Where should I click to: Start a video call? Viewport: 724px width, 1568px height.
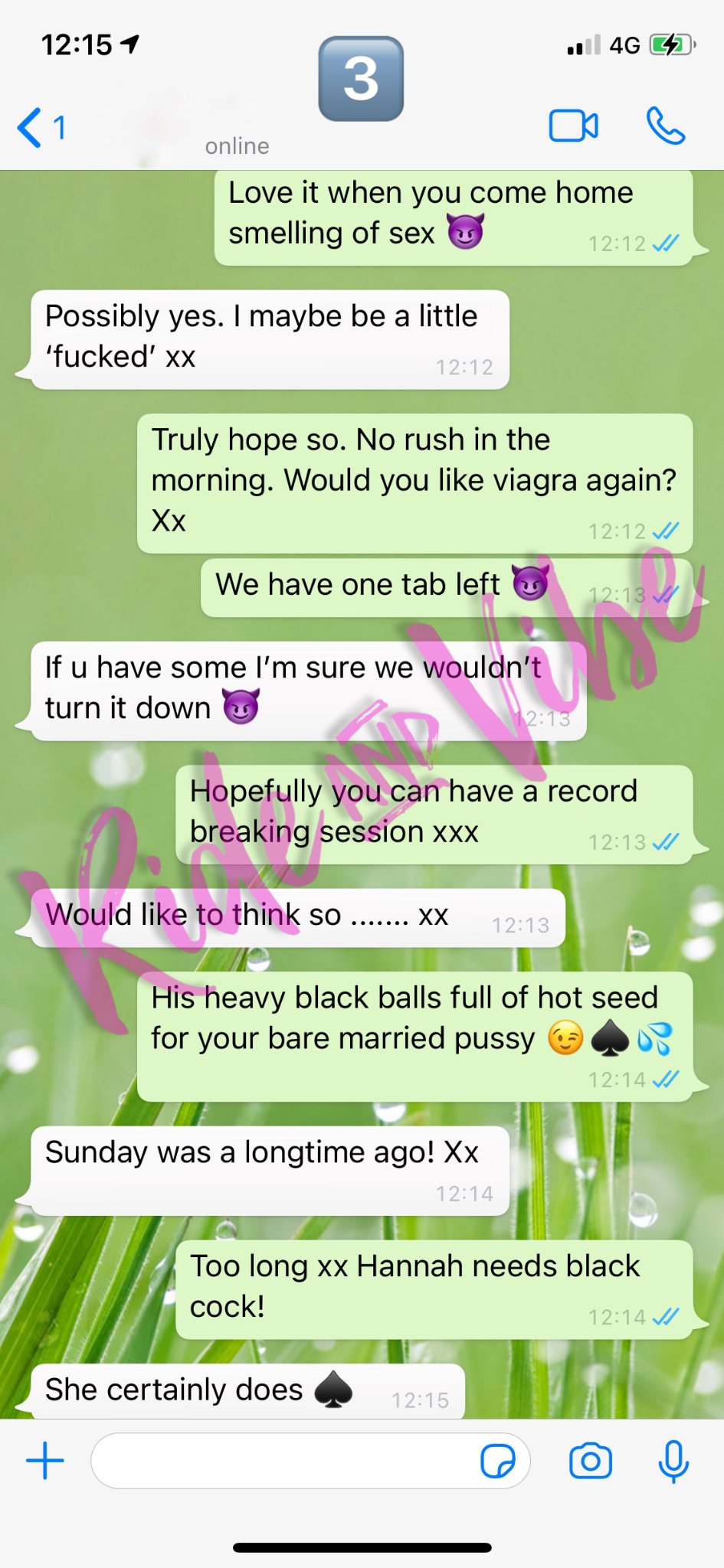tap(573, 126)
